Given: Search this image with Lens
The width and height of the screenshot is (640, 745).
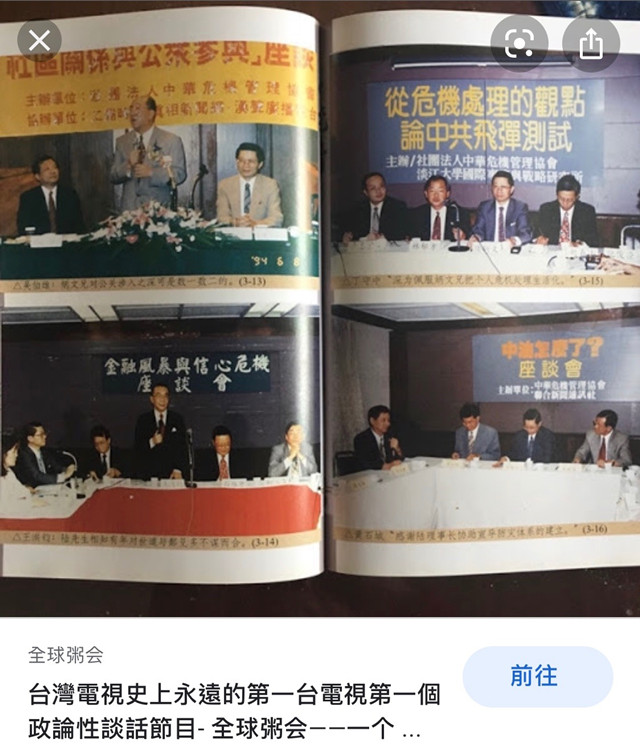Looking at the screenshot, I should [518, 43].
